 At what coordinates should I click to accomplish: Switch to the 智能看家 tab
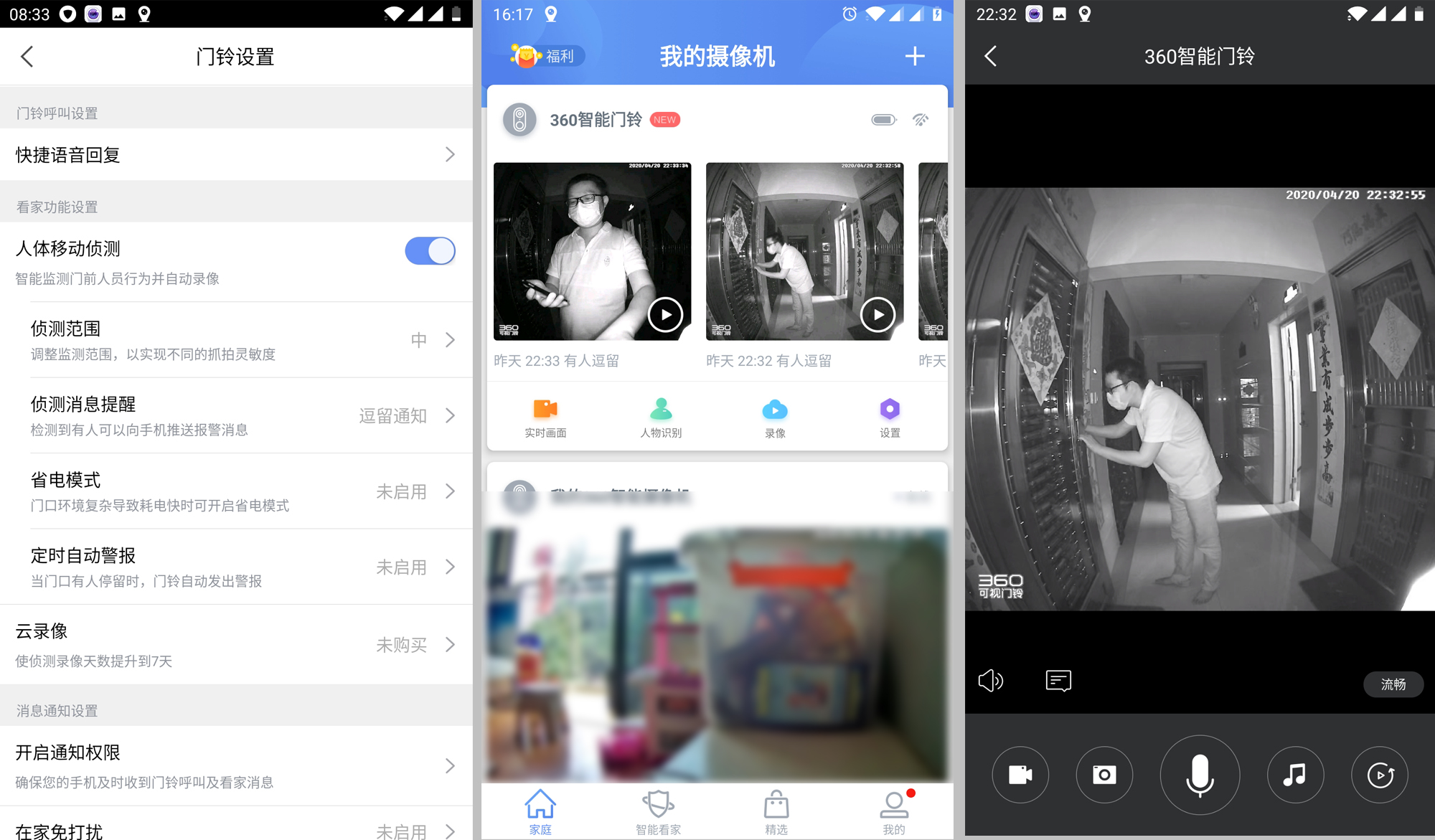[658, 812]
